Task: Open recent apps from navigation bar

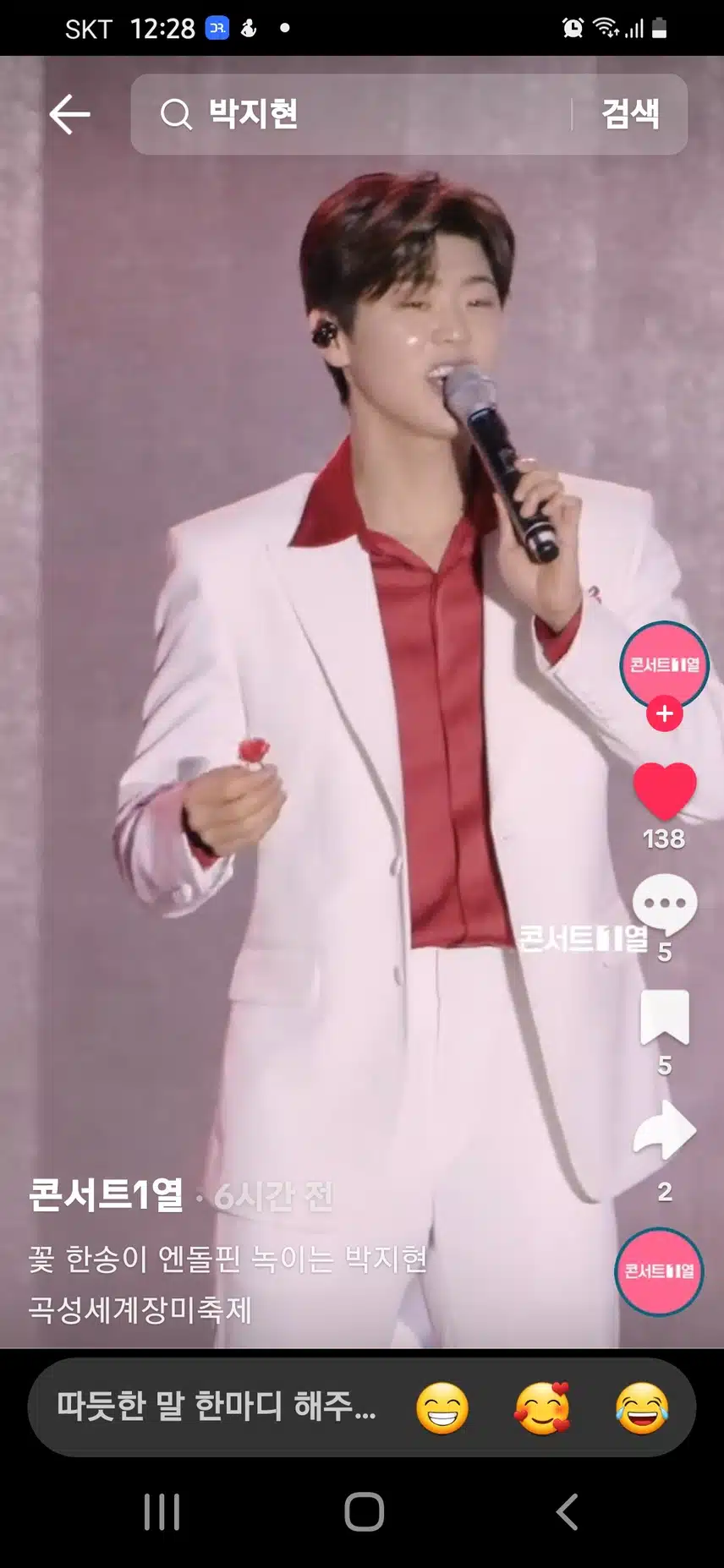Action: coord(162,1512)
